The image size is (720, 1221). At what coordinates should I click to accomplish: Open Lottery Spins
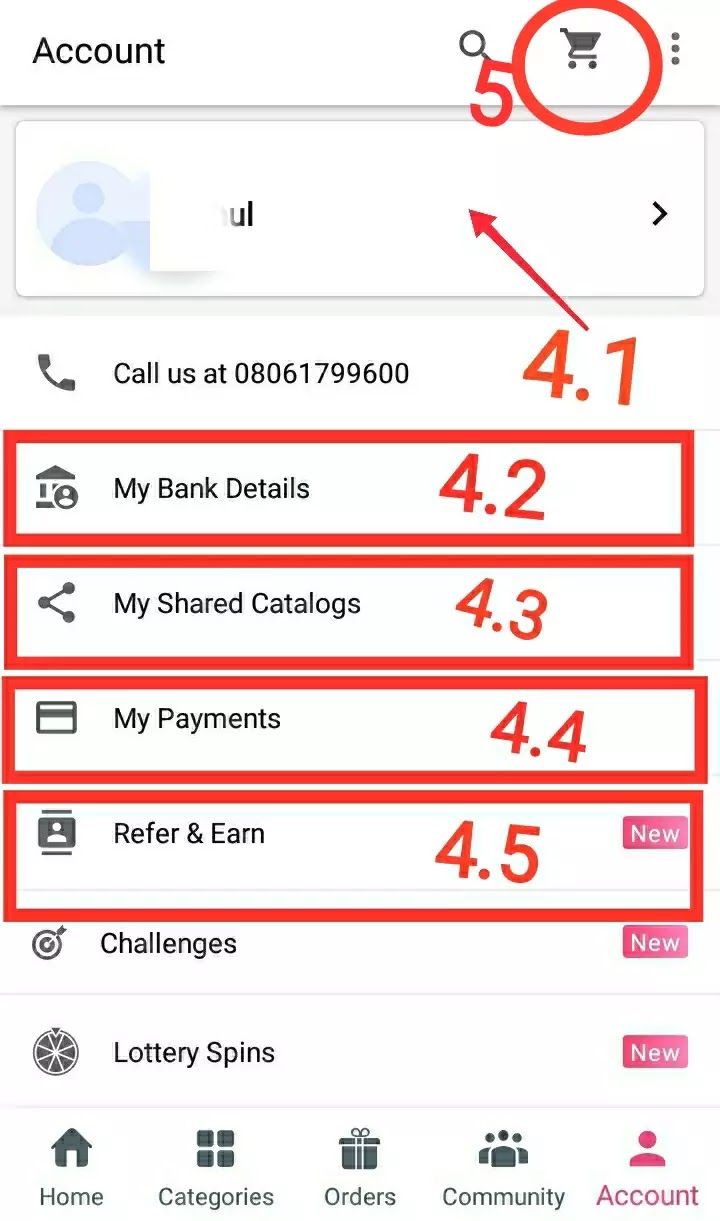point(360,1052)
